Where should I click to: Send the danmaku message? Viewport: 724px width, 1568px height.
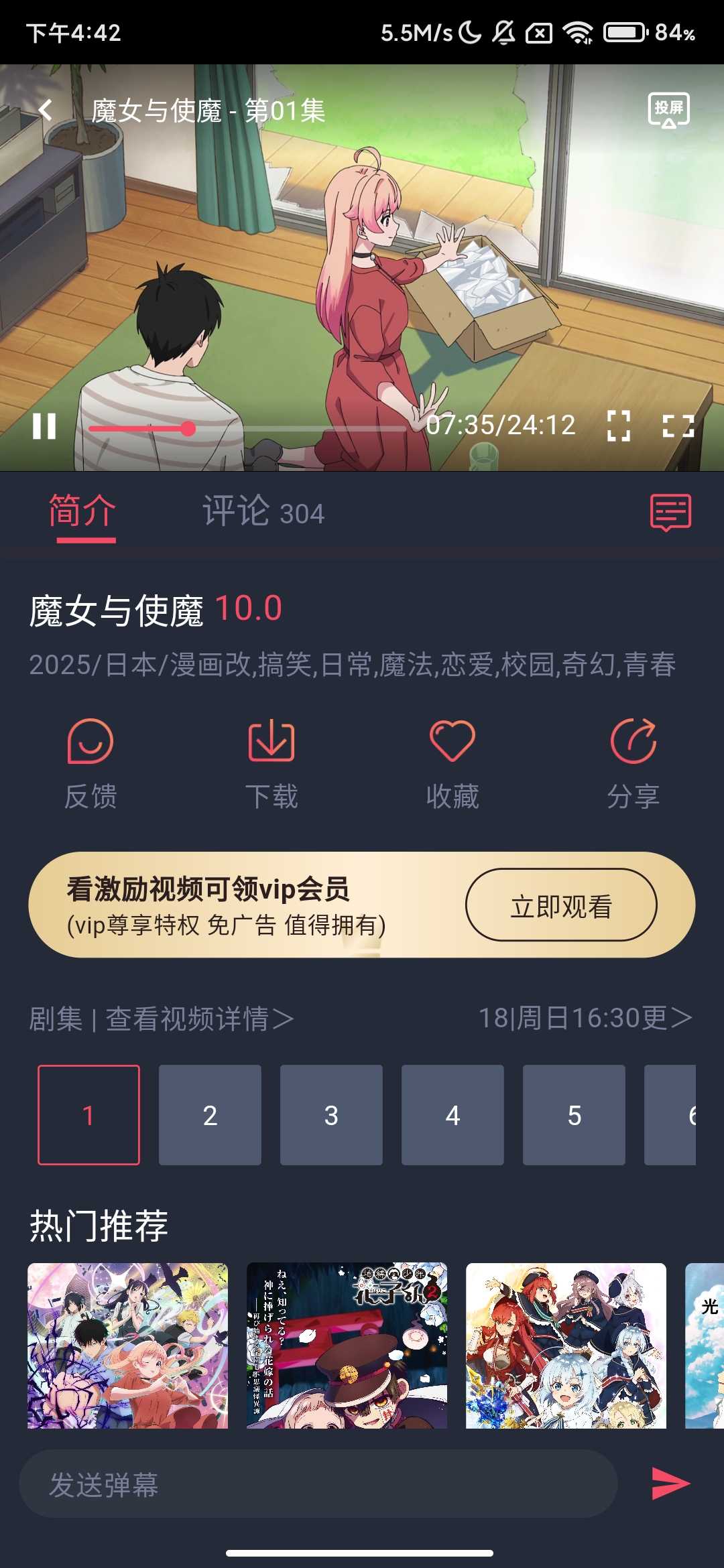tap(670, 1483)
